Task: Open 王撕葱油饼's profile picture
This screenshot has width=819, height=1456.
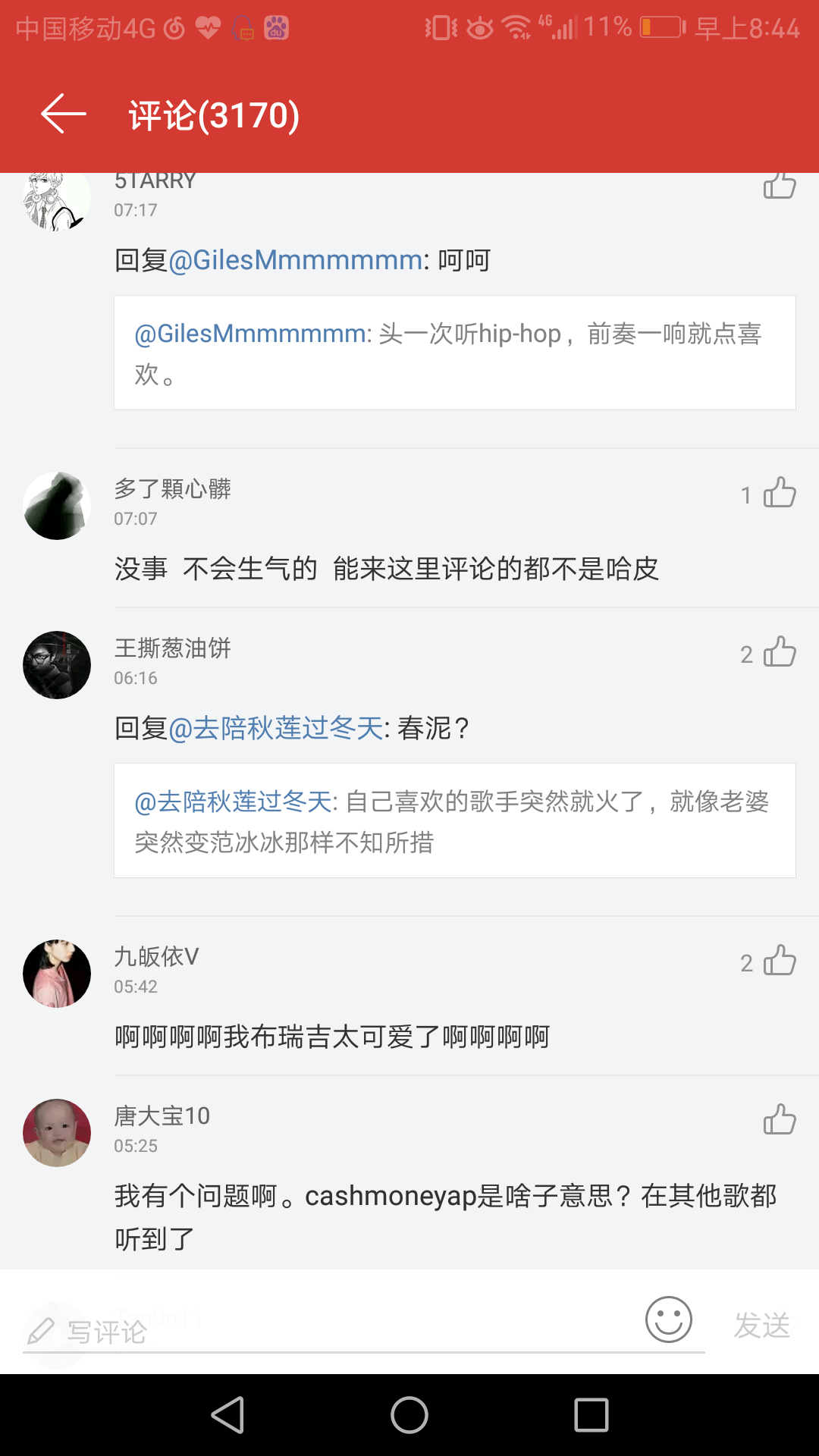Action: [x=57, y=665]
